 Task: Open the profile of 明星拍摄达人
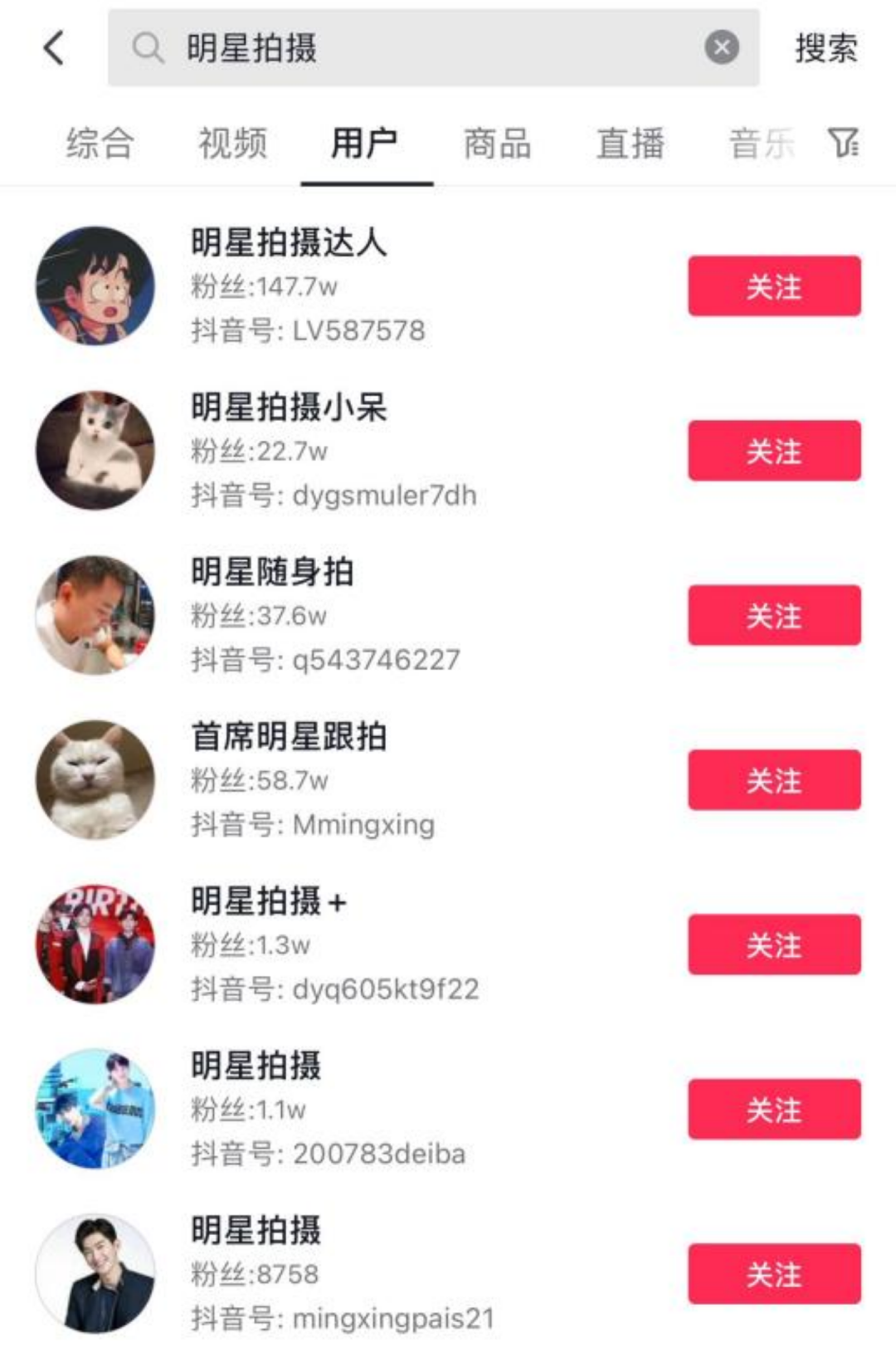pos(288,243)
